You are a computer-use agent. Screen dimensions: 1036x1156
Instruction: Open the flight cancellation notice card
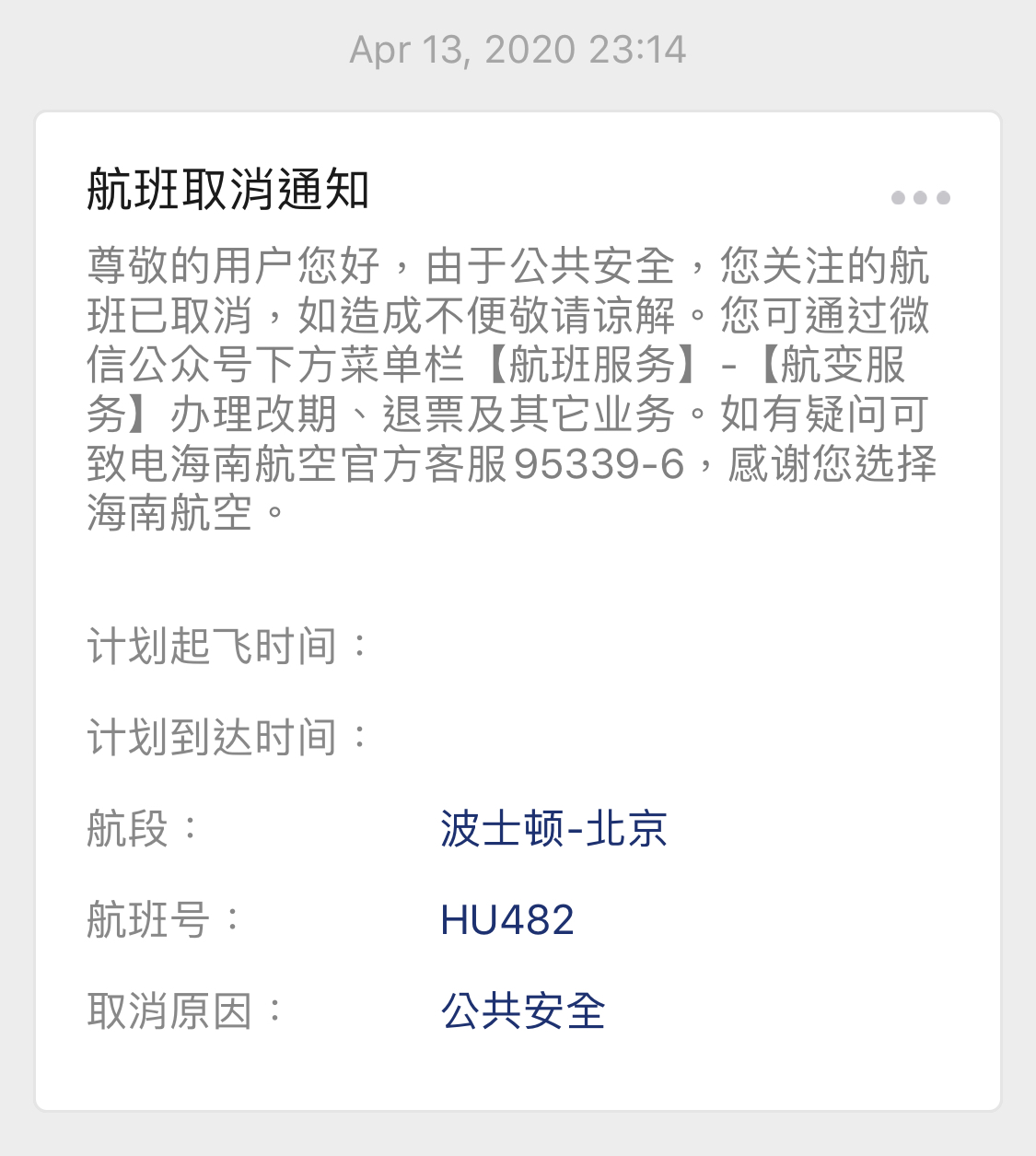516,608
